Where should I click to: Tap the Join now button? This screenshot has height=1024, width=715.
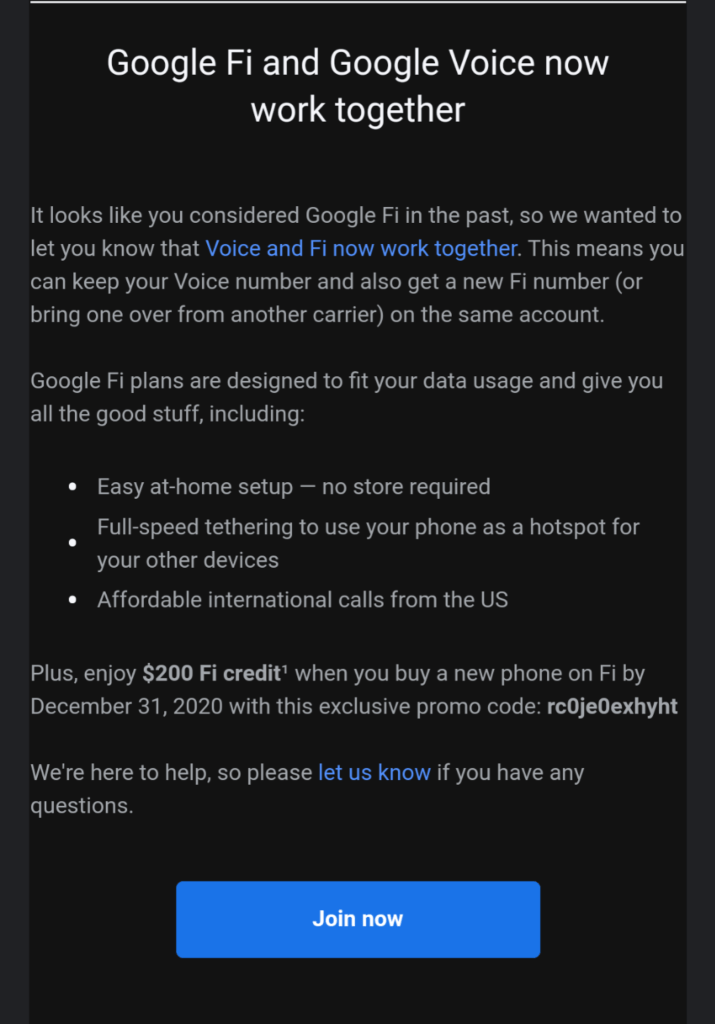[x=358, y=919]
